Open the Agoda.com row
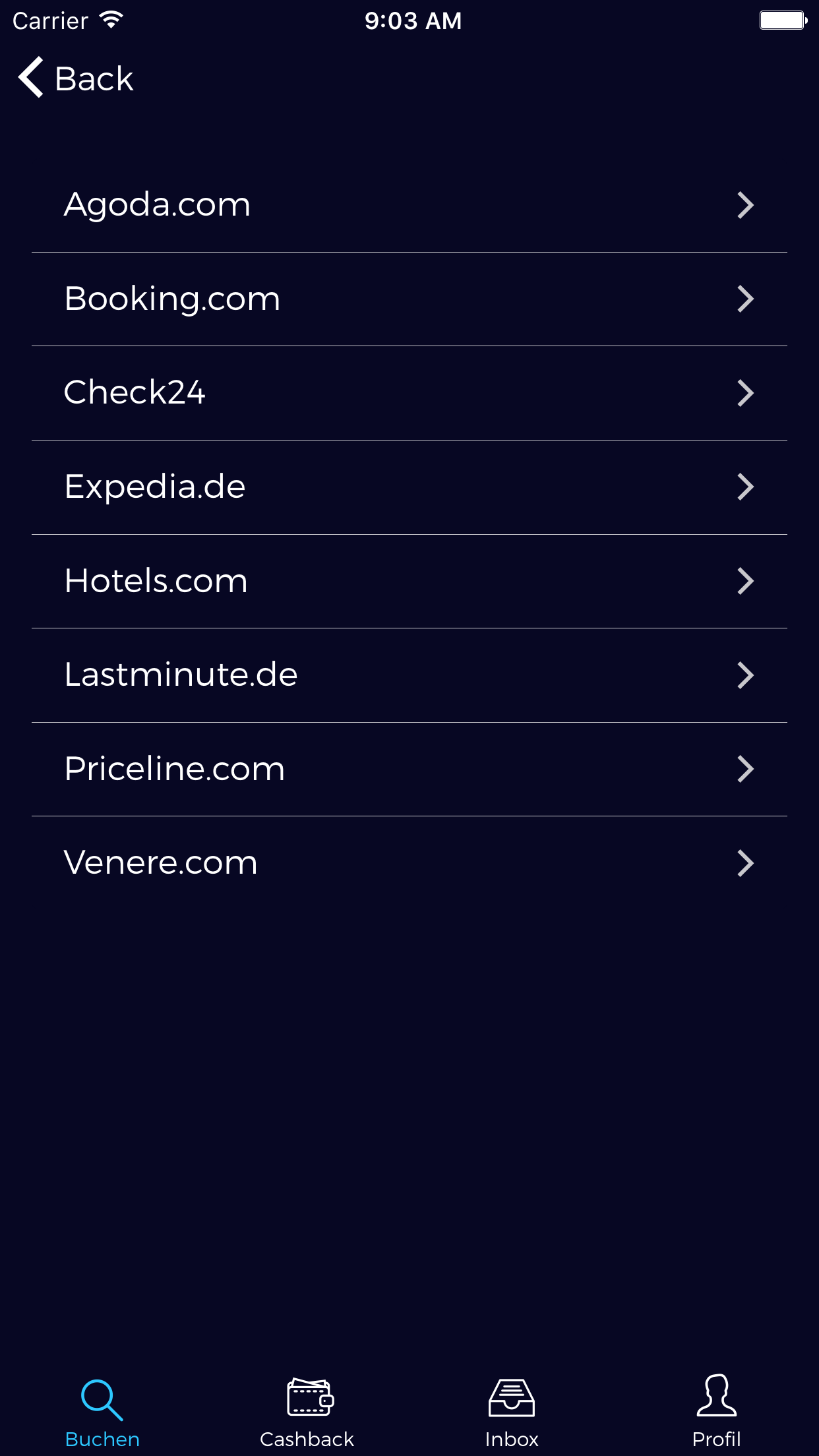This screenshot has width=819, height=1456. click(409, 204)
